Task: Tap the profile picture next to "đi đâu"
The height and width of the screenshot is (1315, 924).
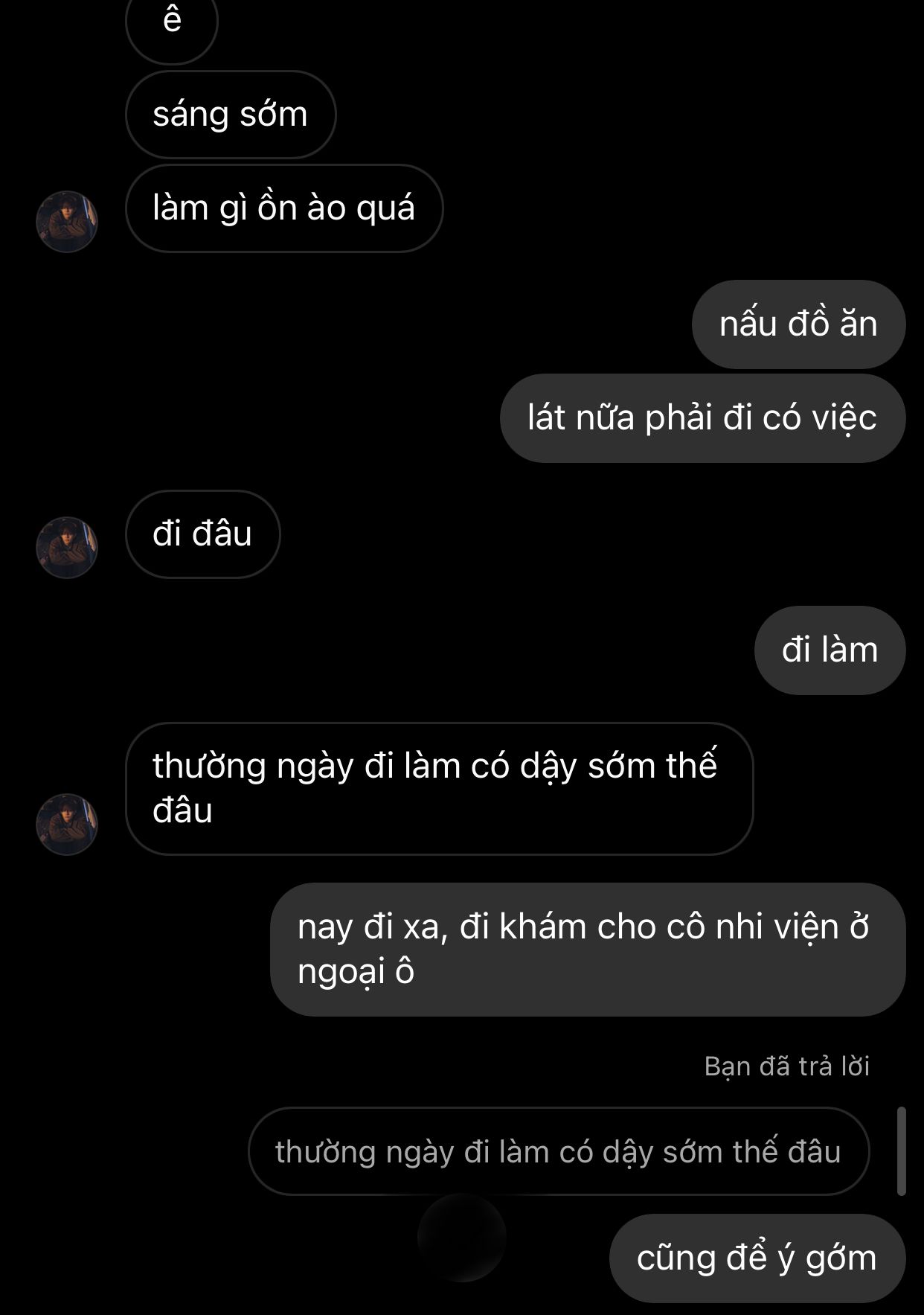Action: [67, 548]
